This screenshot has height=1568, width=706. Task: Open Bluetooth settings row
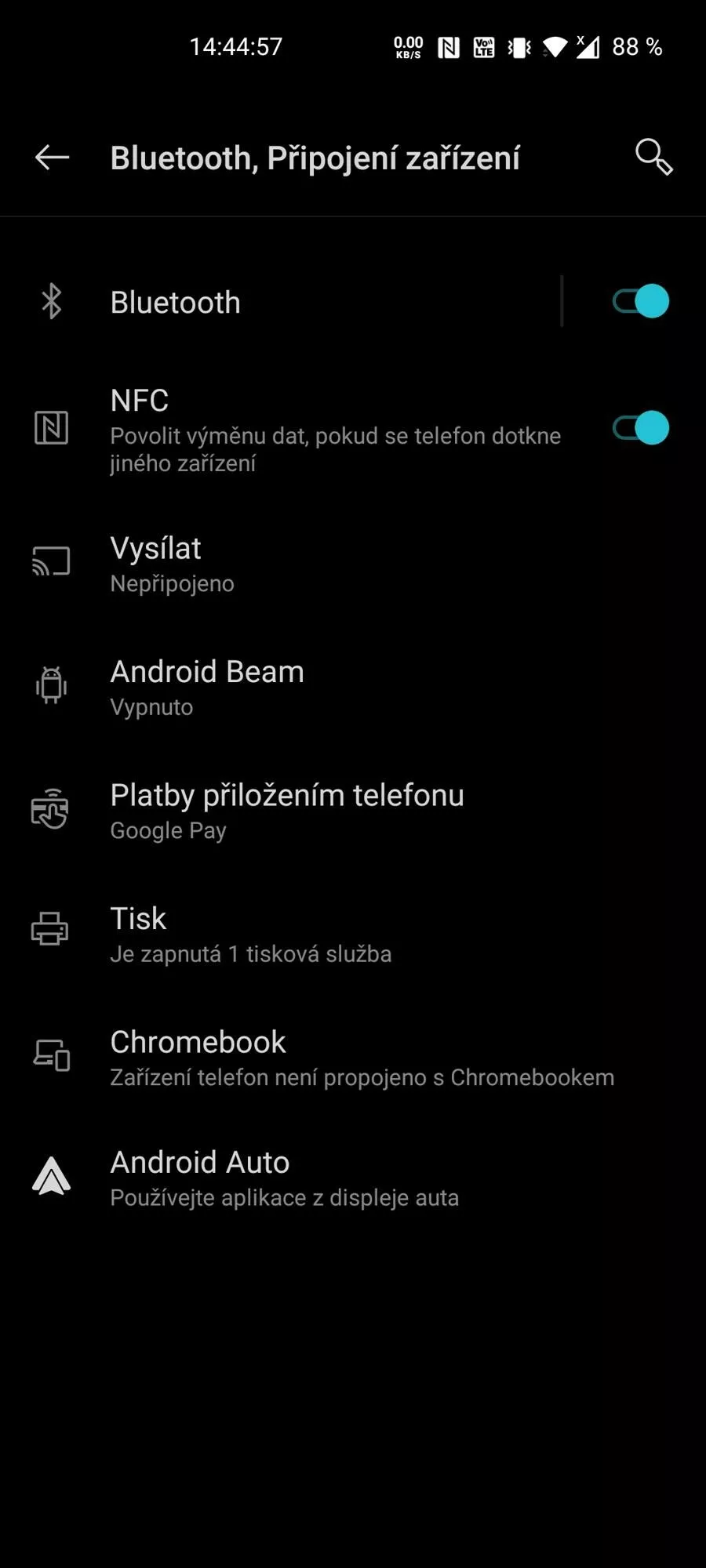[281, 302]
